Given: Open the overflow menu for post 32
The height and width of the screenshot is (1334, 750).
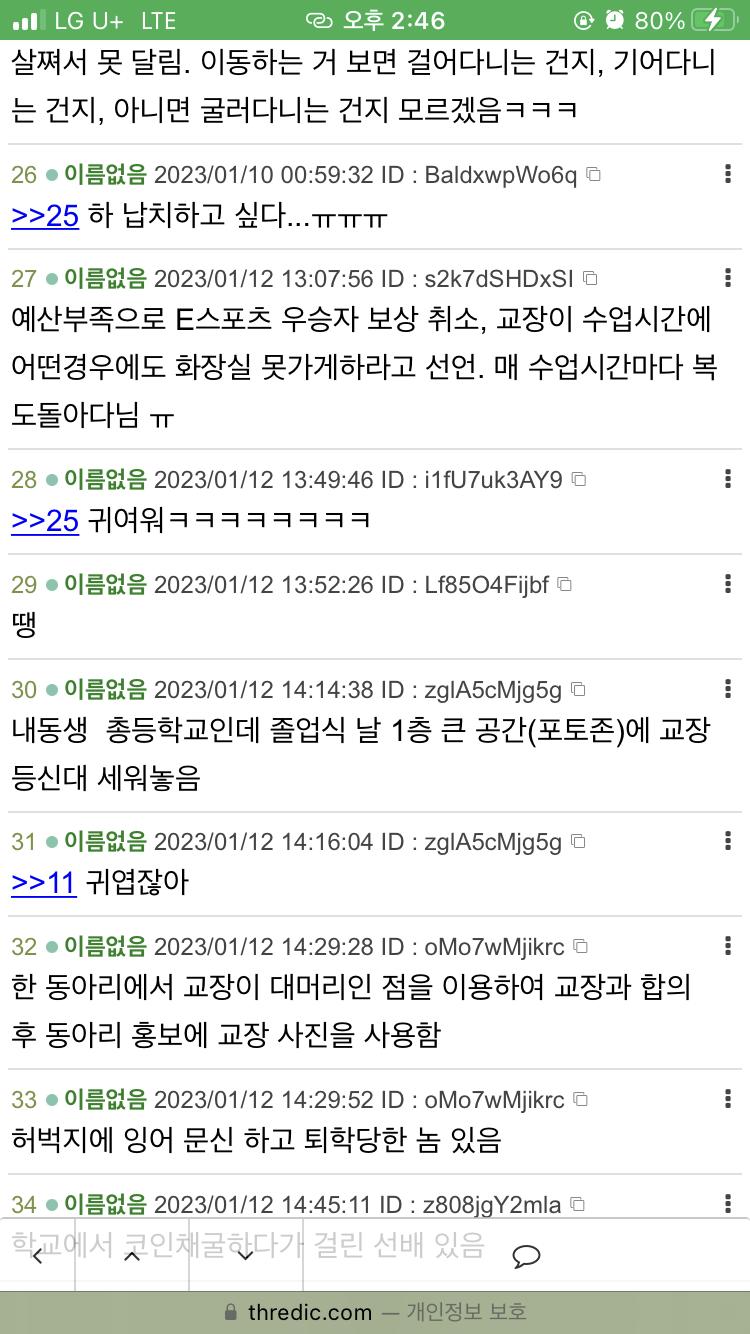Looking at the screenshot, I should click(x=727, y=945).
